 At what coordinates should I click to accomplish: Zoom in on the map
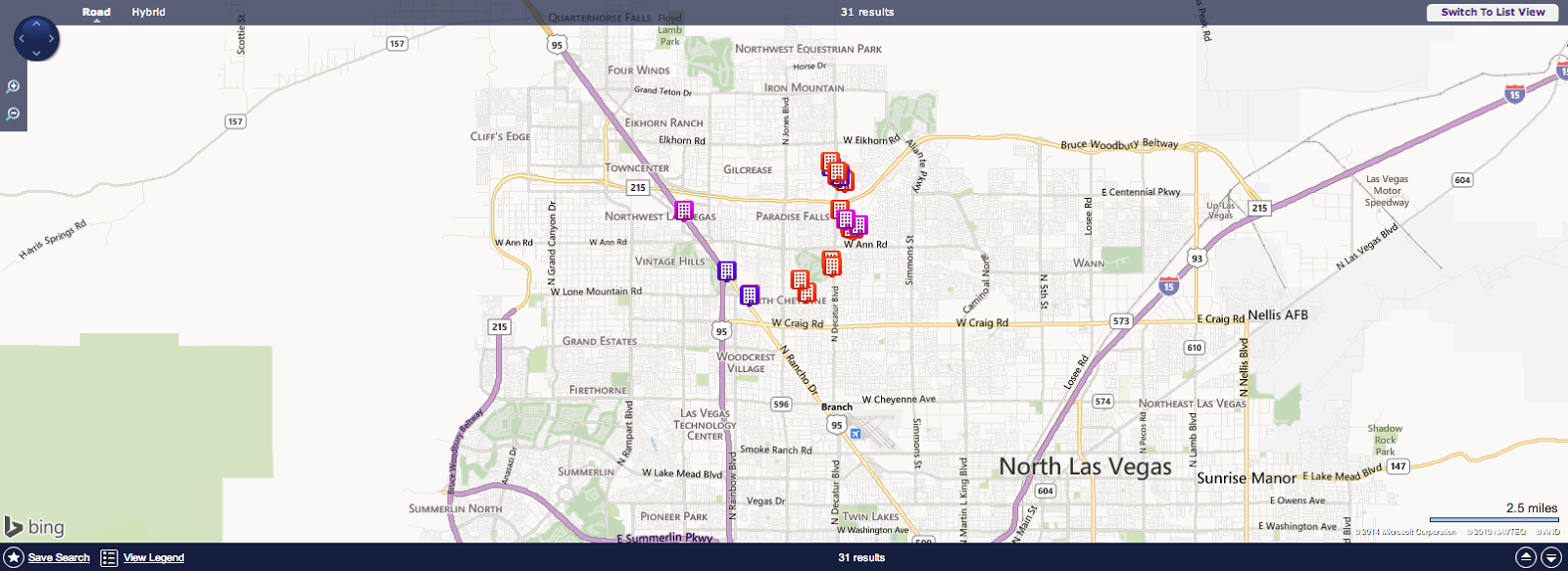pos(13,86)
